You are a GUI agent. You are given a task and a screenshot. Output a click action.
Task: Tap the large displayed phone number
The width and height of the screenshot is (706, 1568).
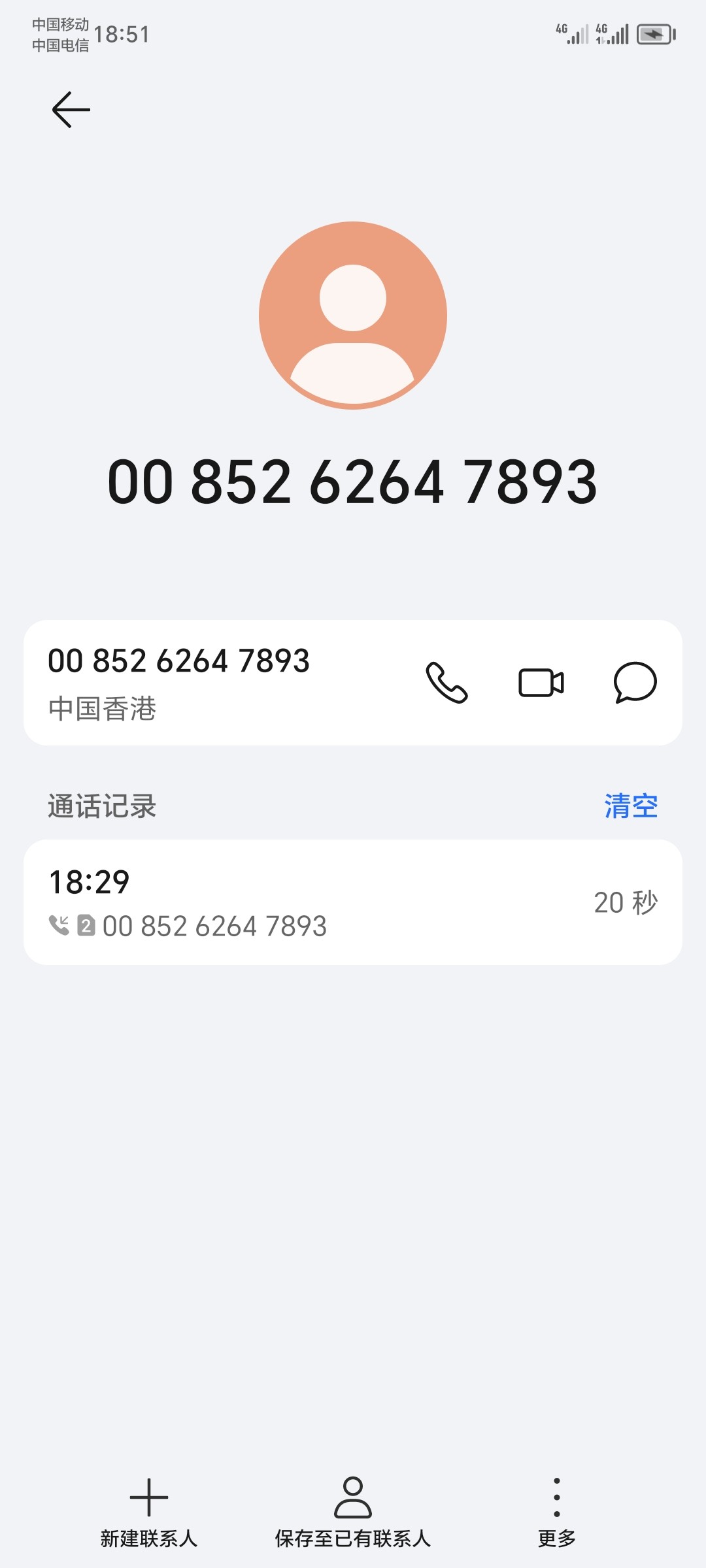point(353,482)
